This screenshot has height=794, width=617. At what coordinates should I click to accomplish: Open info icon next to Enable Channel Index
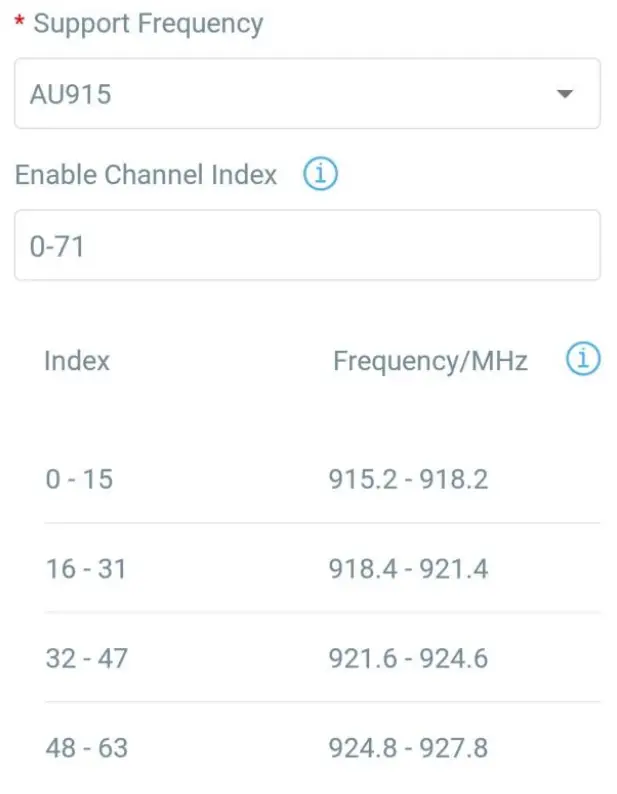pyautogui.click(x=321, y=175)
